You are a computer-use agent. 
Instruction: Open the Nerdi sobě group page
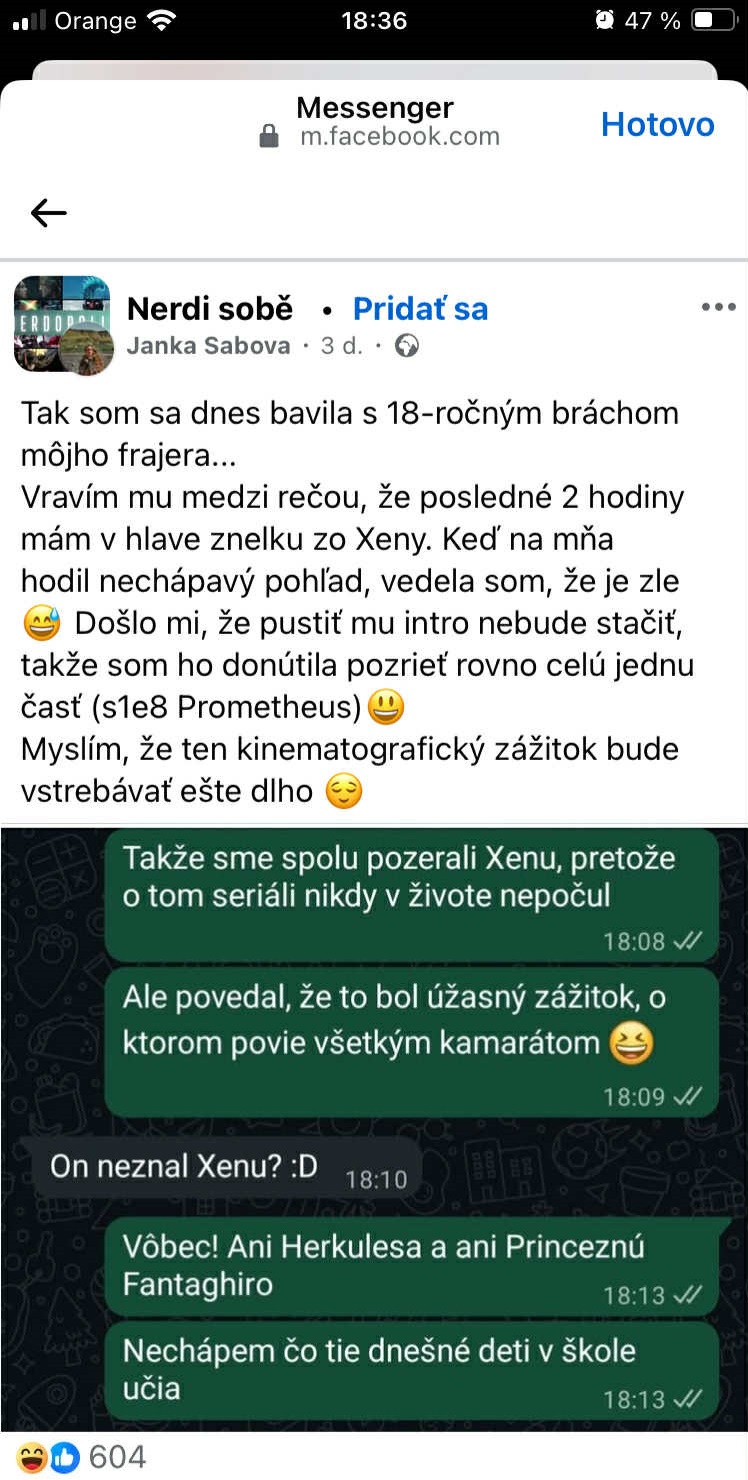[x=210, y=309]
